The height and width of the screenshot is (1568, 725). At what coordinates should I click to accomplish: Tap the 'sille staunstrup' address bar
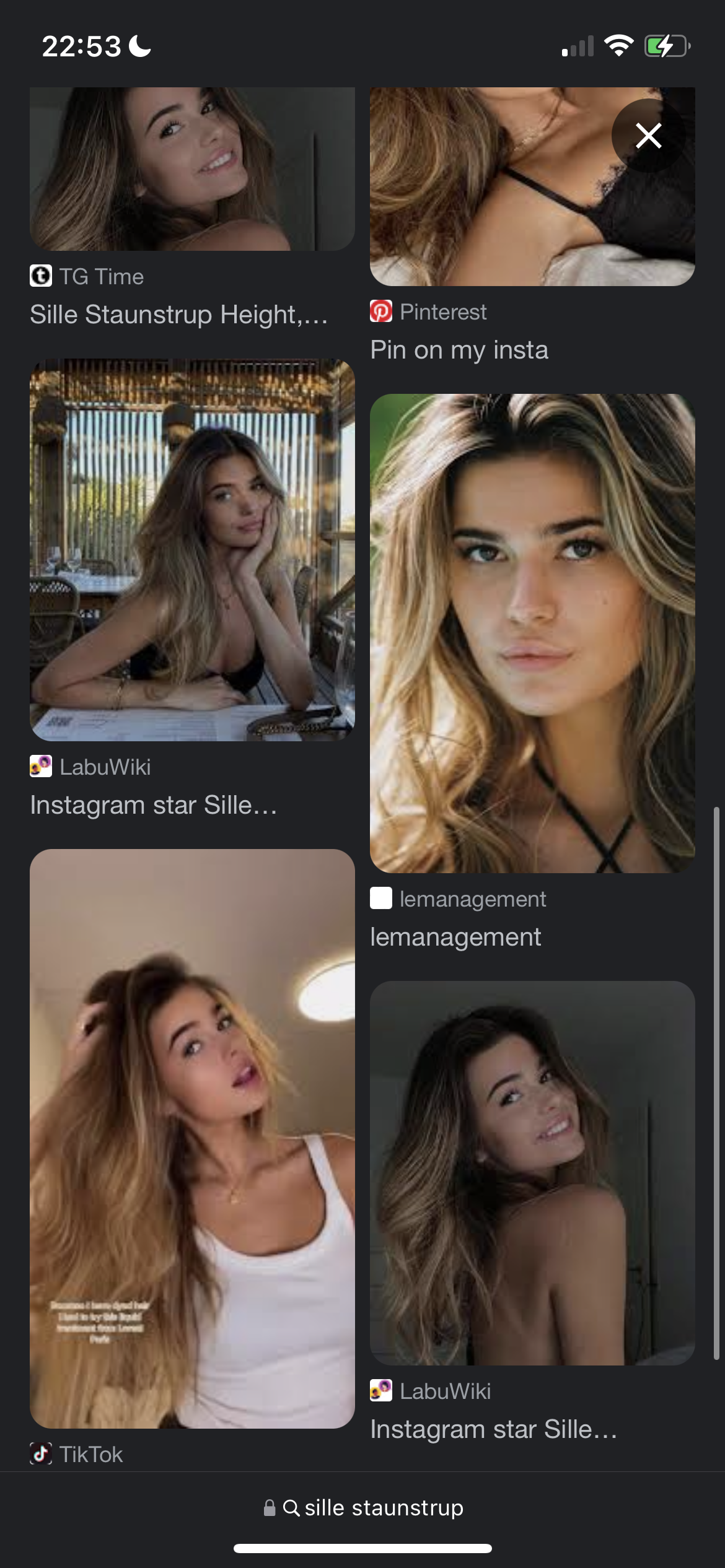[x=363, y=1507]
